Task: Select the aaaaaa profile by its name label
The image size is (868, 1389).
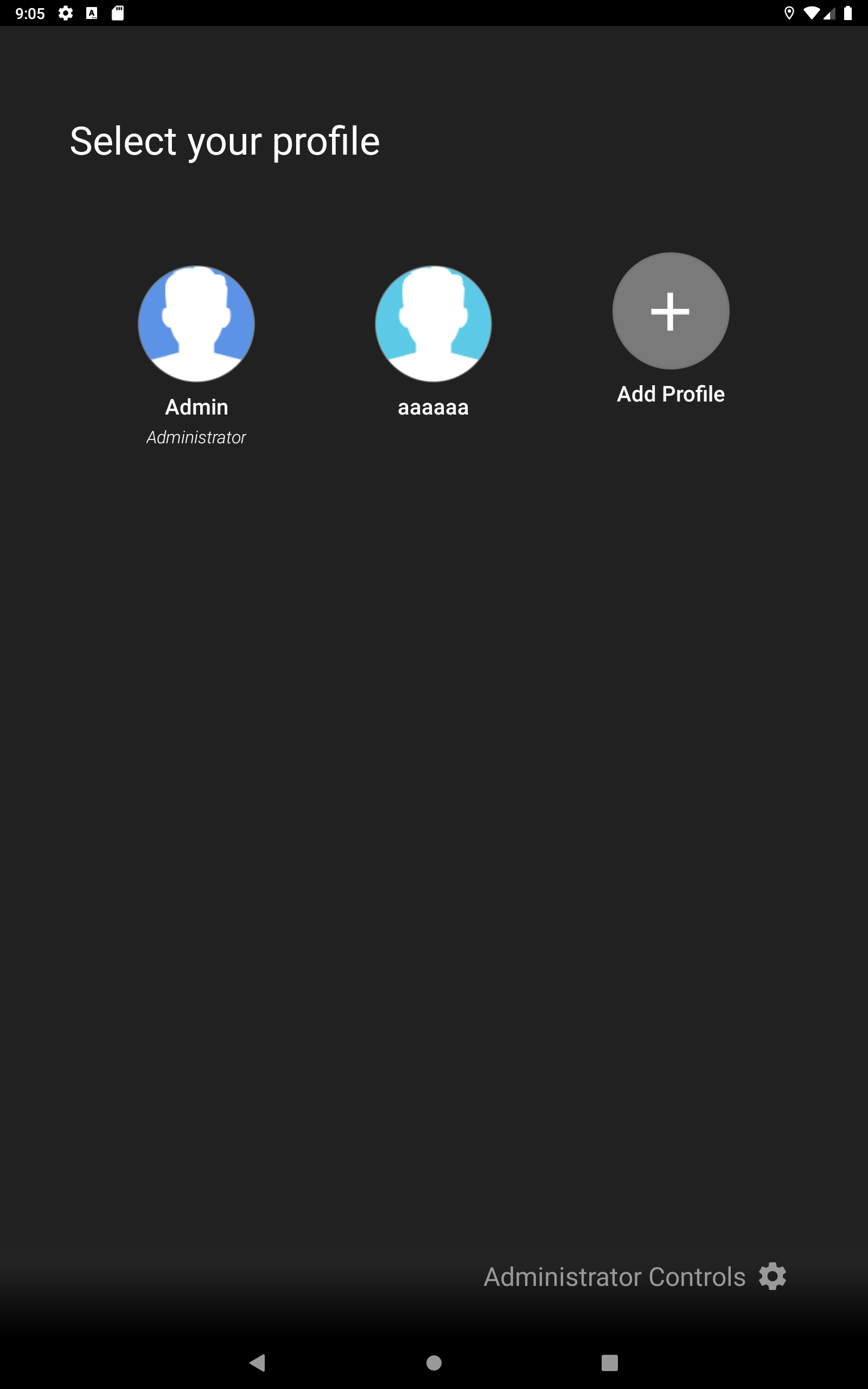Action: (x=433, y=407)
